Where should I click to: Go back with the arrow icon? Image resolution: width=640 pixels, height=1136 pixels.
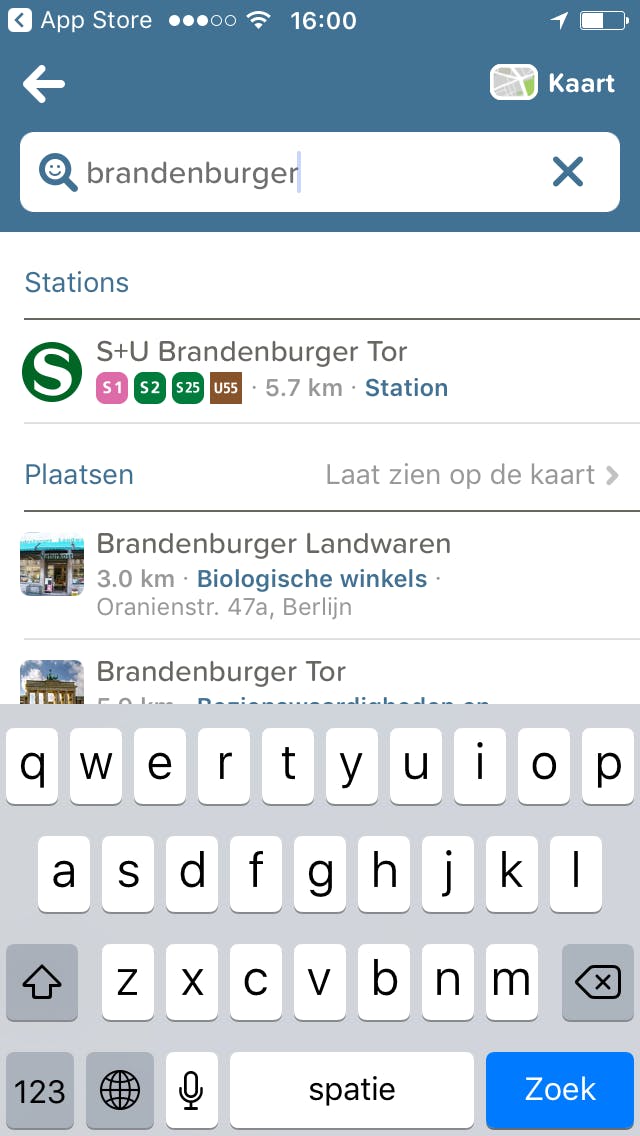44,84
